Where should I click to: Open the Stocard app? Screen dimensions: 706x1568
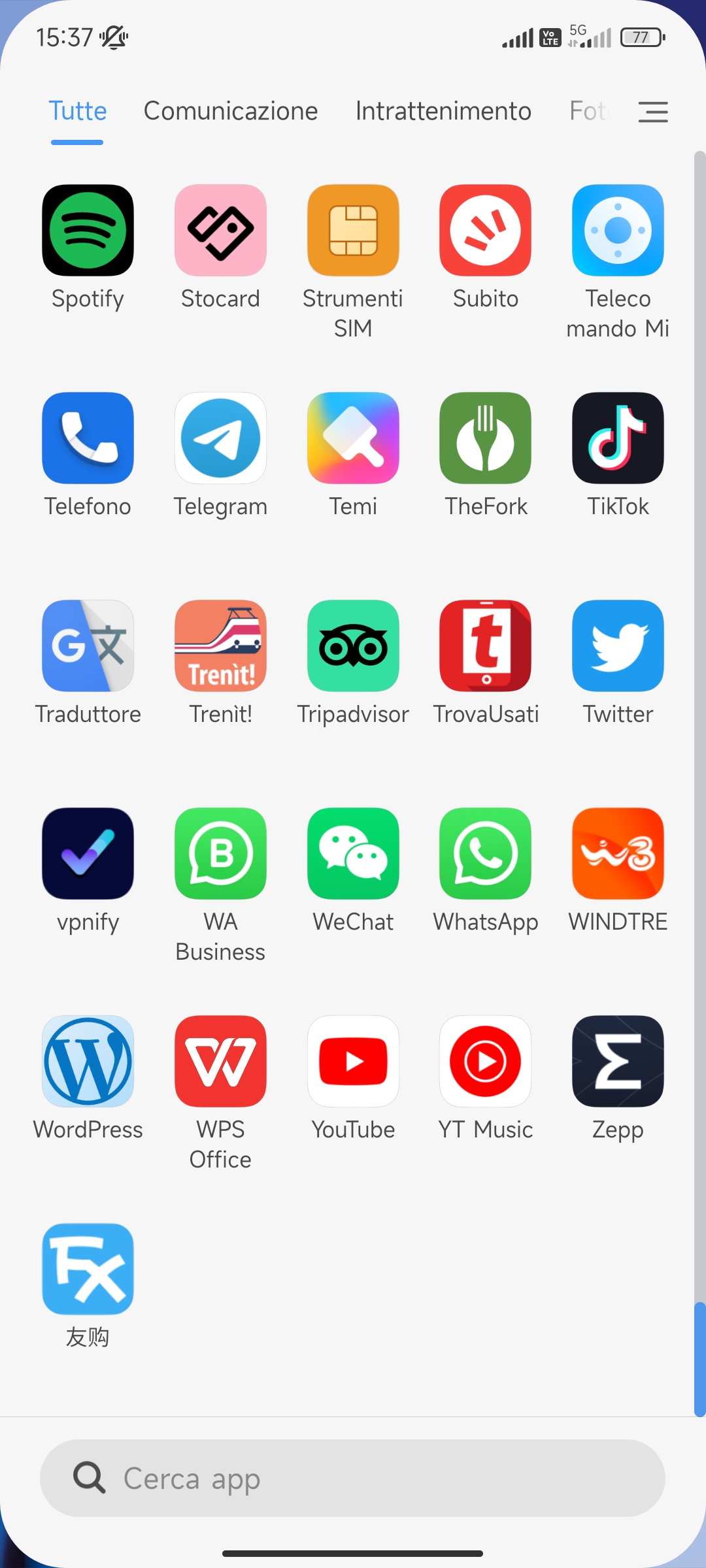coord(220,231)
